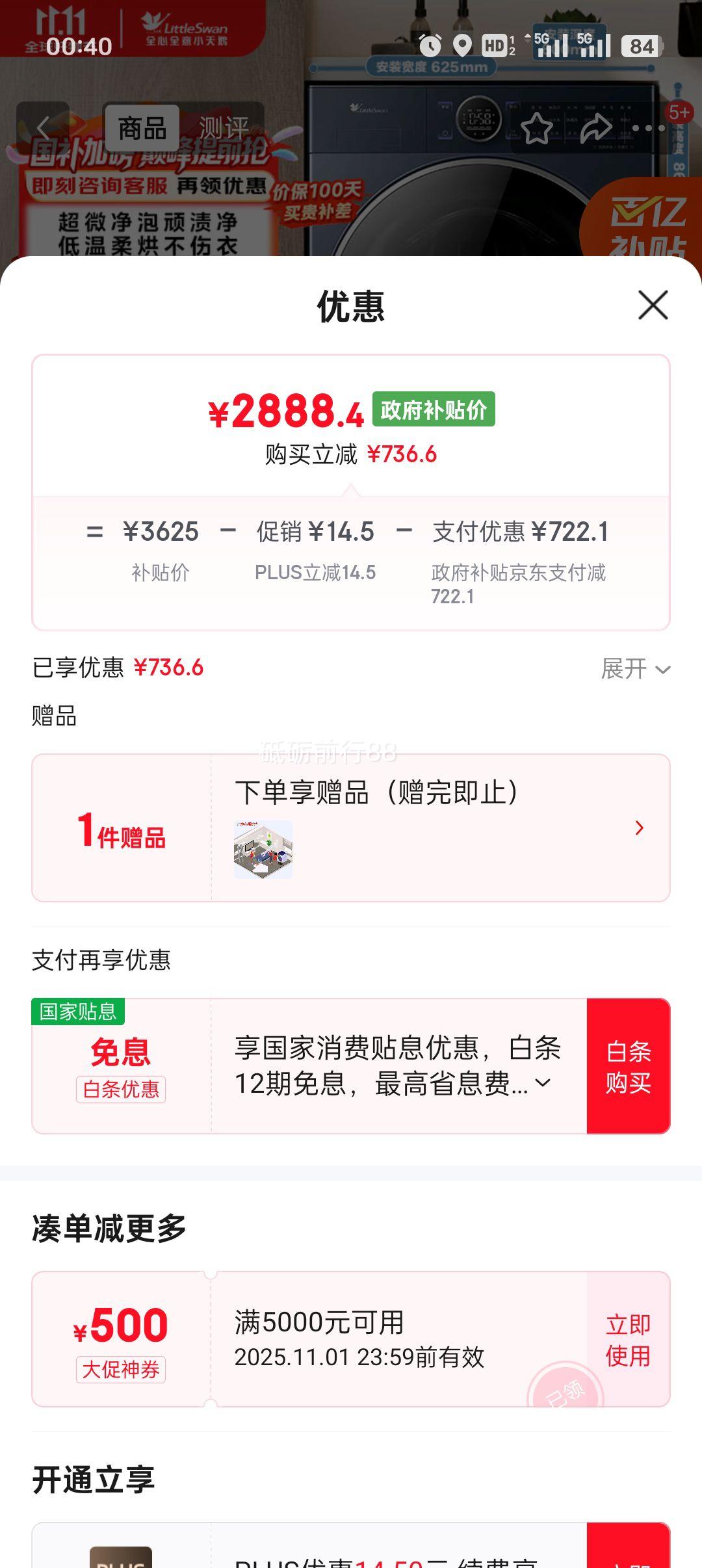The height and width of the screenshot is (1568, 702).
Task: Close the 优惠 discount panel
Action: pyautogui.click(x=653, y=305)
